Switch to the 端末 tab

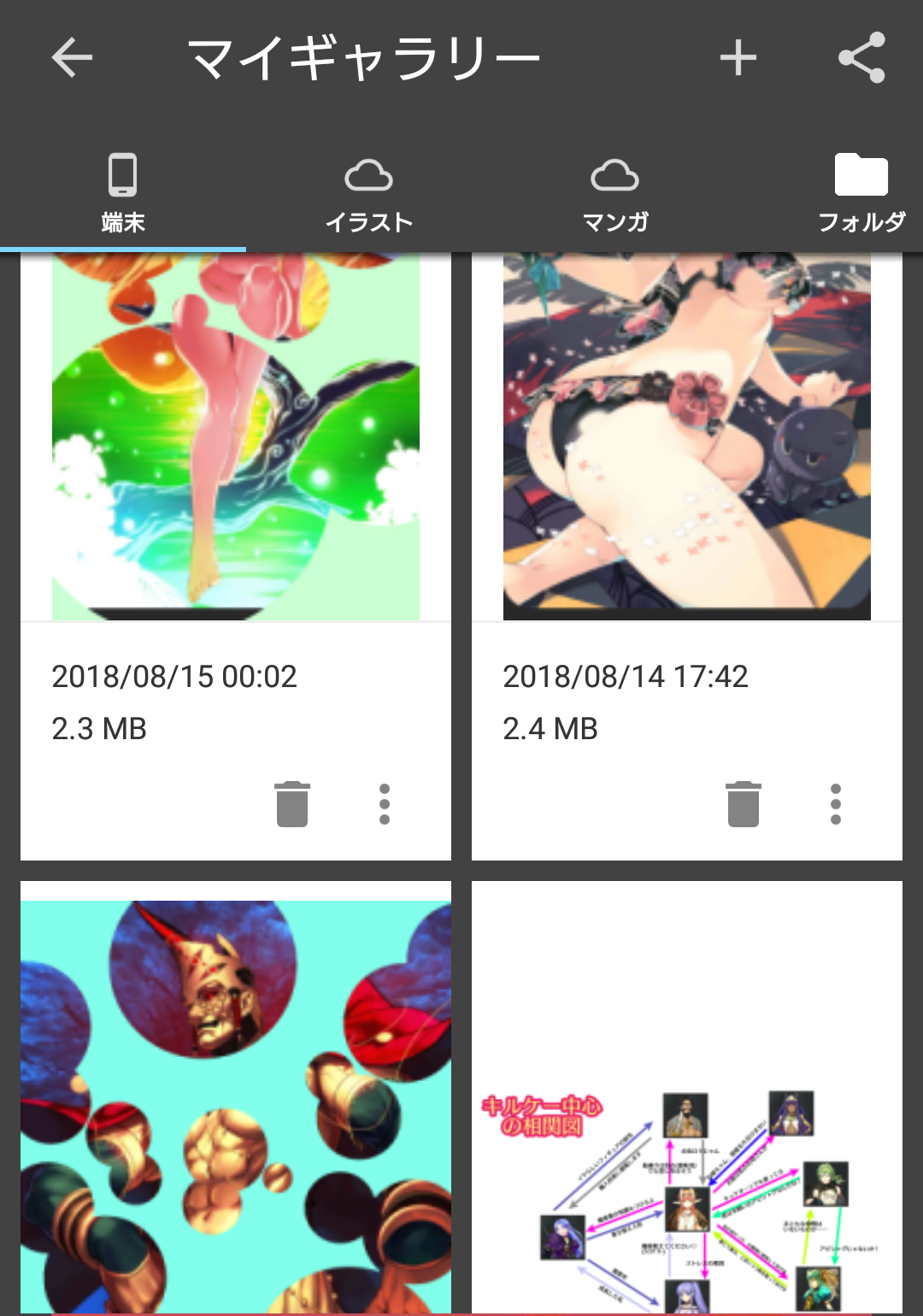coord(123,195)
